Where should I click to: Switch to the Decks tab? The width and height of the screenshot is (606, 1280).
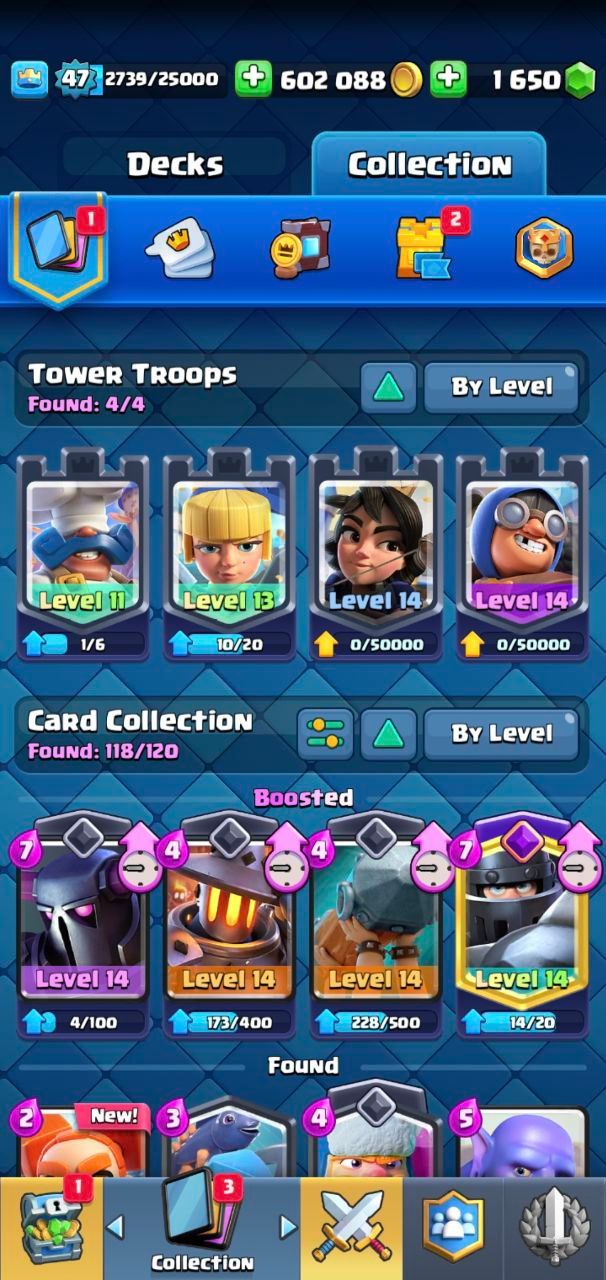[x=175, y=164]
